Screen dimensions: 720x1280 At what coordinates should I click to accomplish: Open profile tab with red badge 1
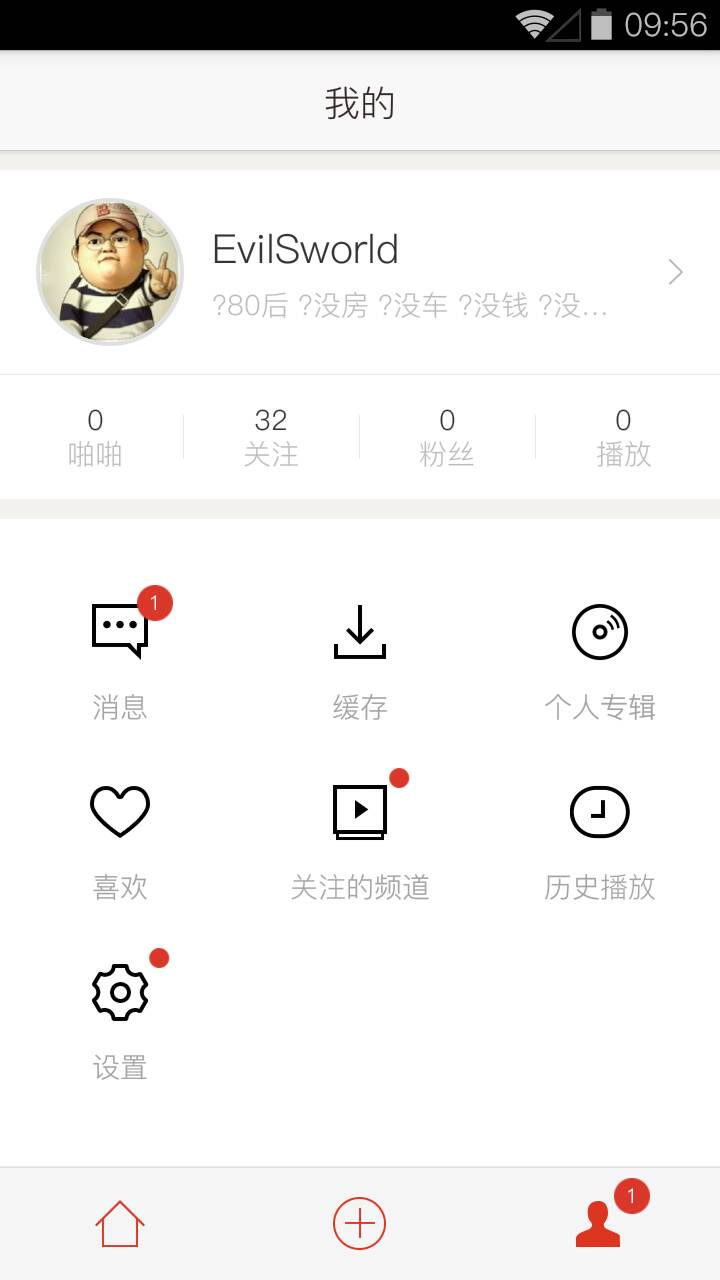pyautogui.click(x=599, y=1222)
